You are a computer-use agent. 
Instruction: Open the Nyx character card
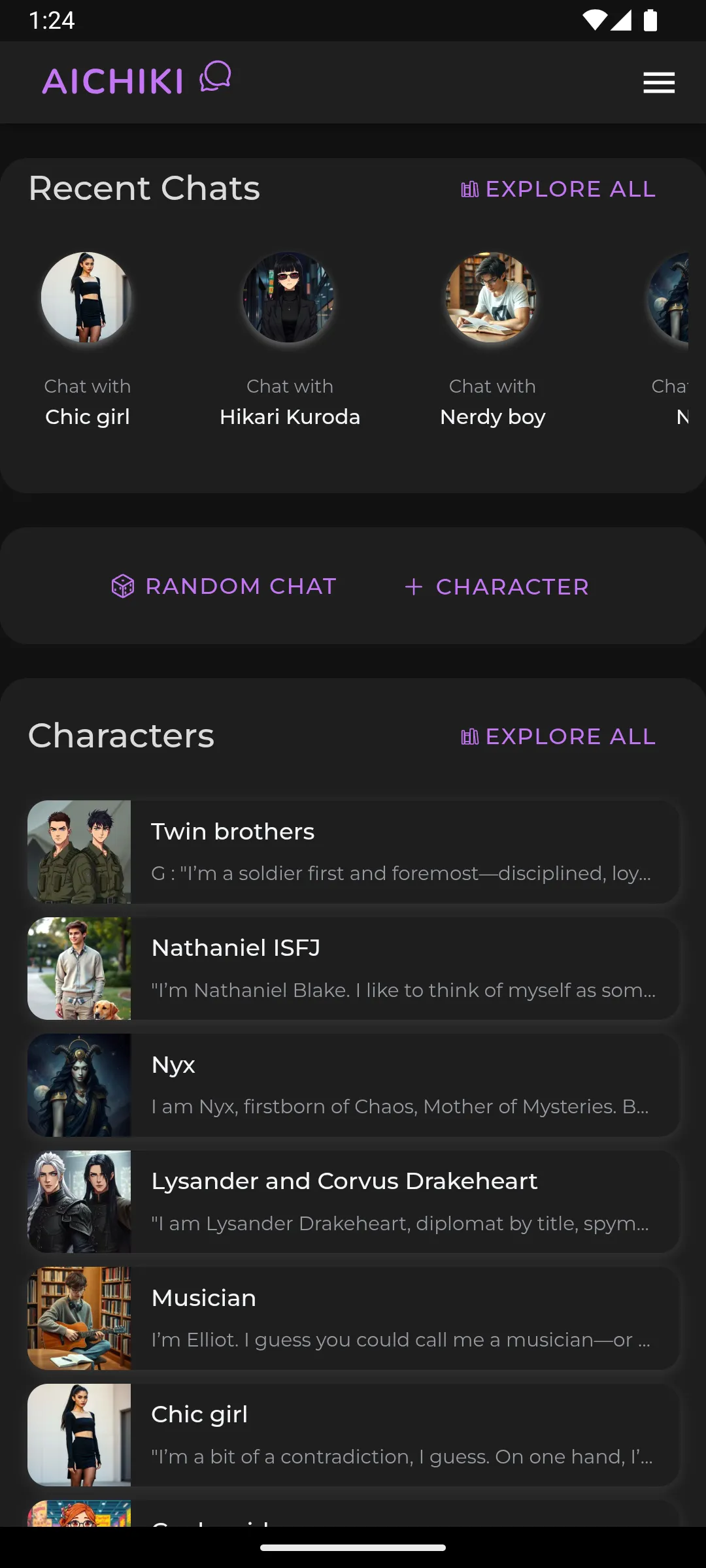[x=353, y=1085]
